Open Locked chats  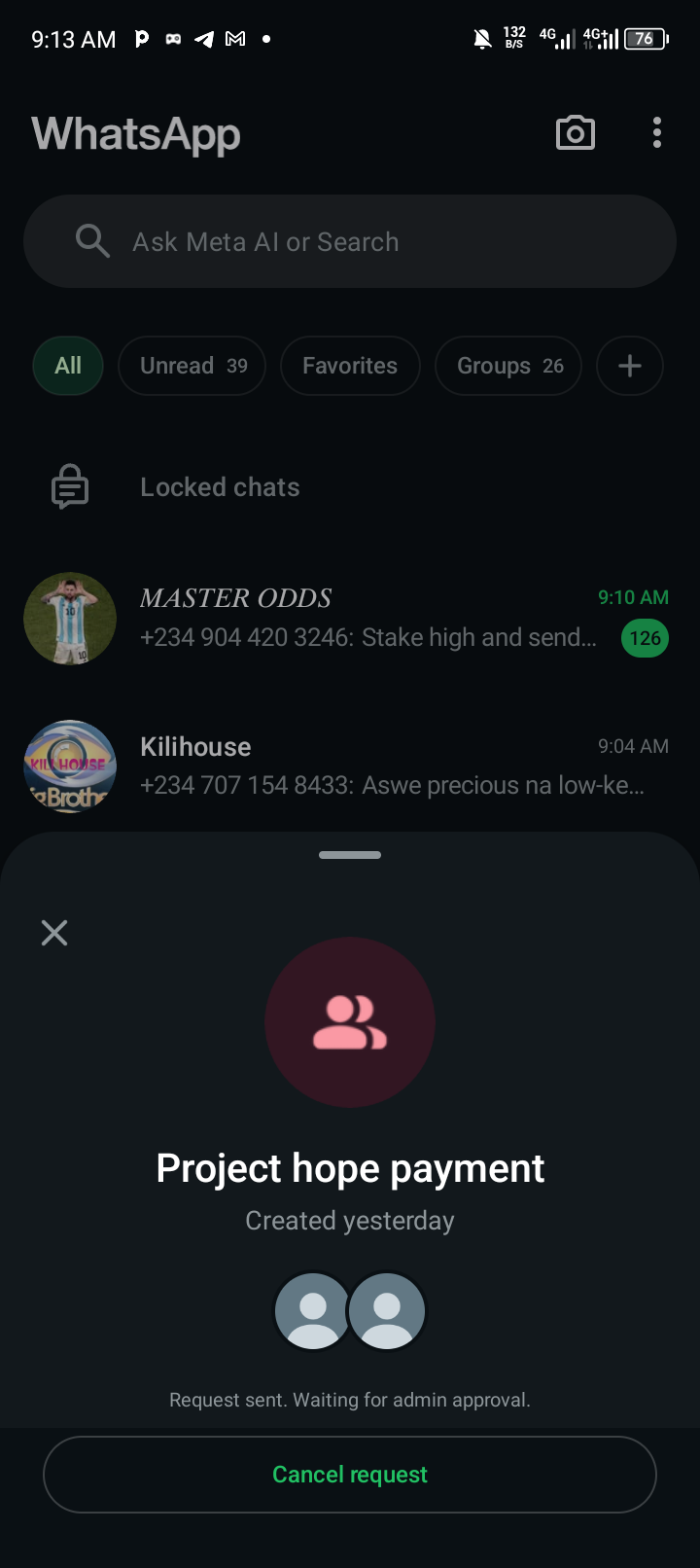pos(220,487)
